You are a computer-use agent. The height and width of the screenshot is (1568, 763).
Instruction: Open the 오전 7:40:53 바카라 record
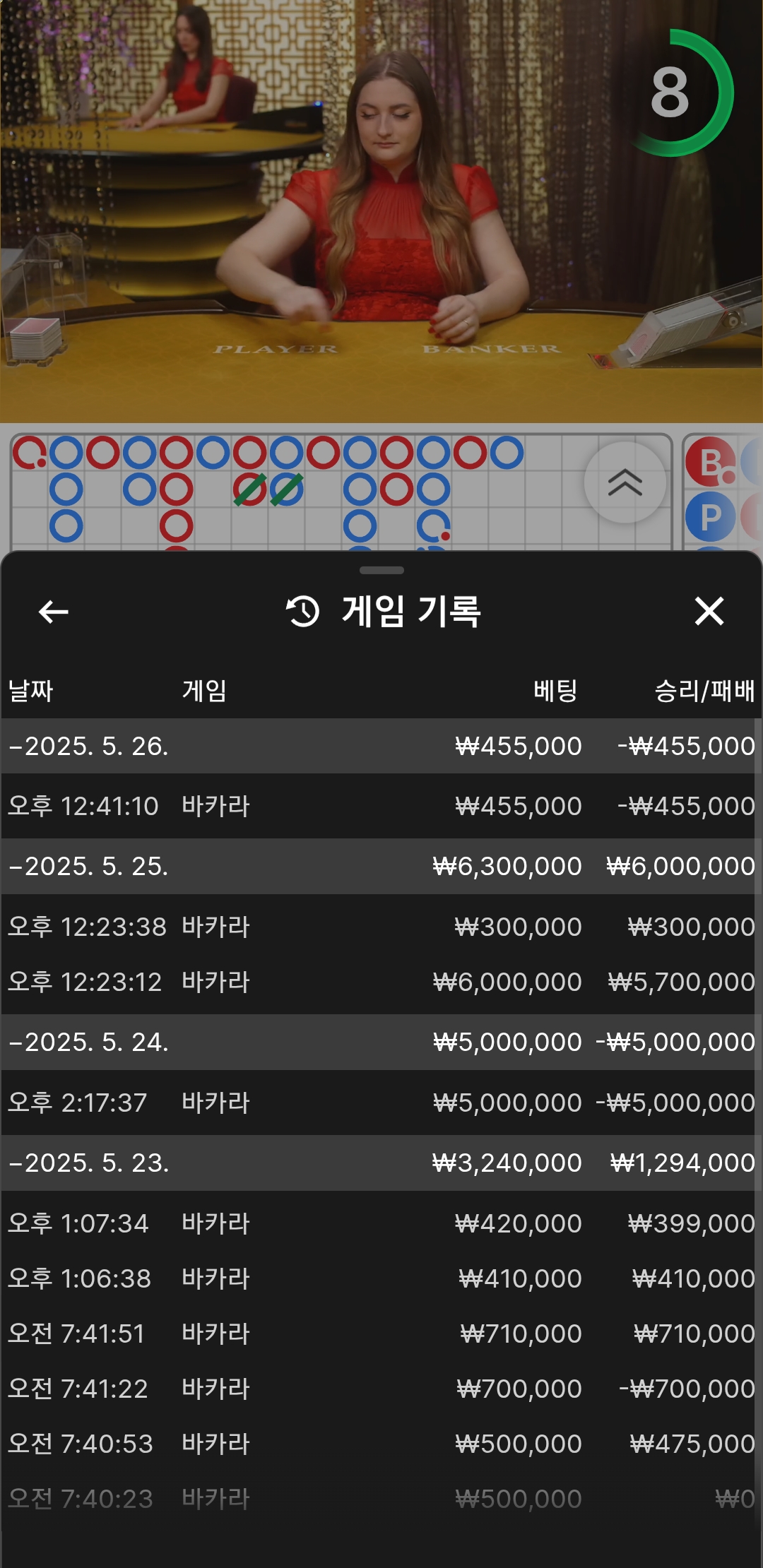pyautogui.click(x=381, y=1444)
